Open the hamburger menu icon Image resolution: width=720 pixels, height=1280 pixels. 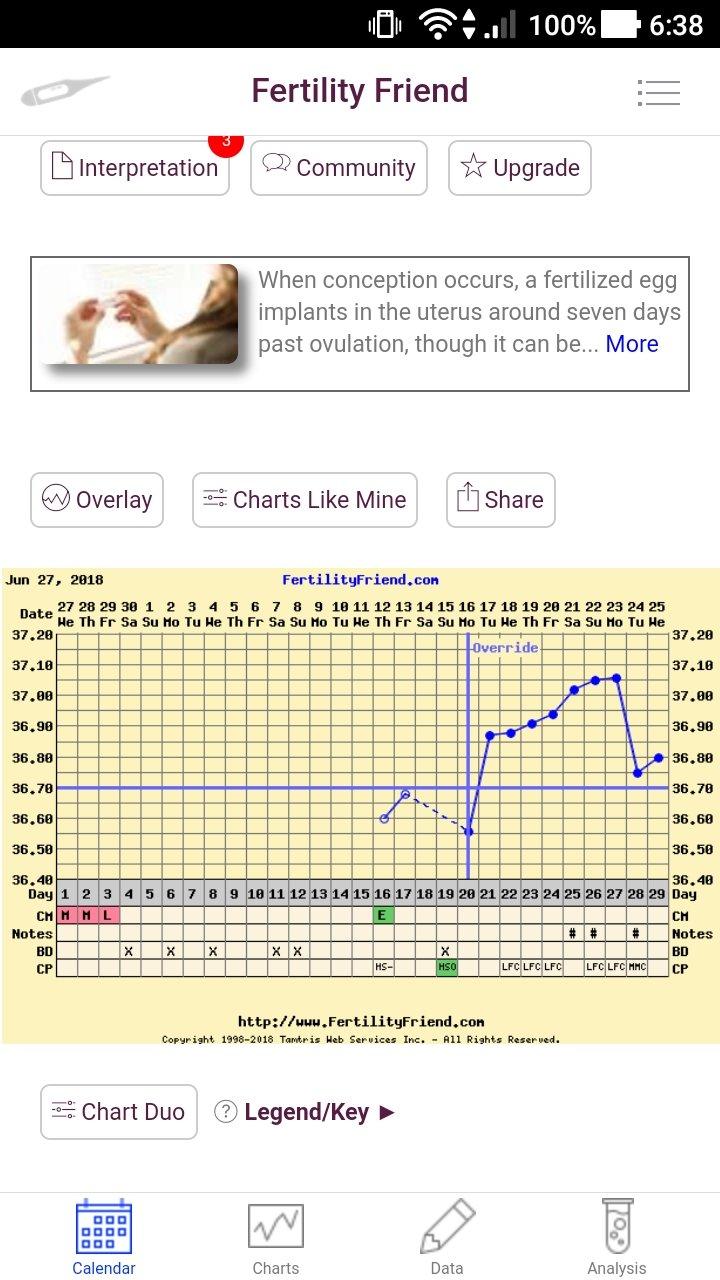pyautogui.click(x=658, y=93)
